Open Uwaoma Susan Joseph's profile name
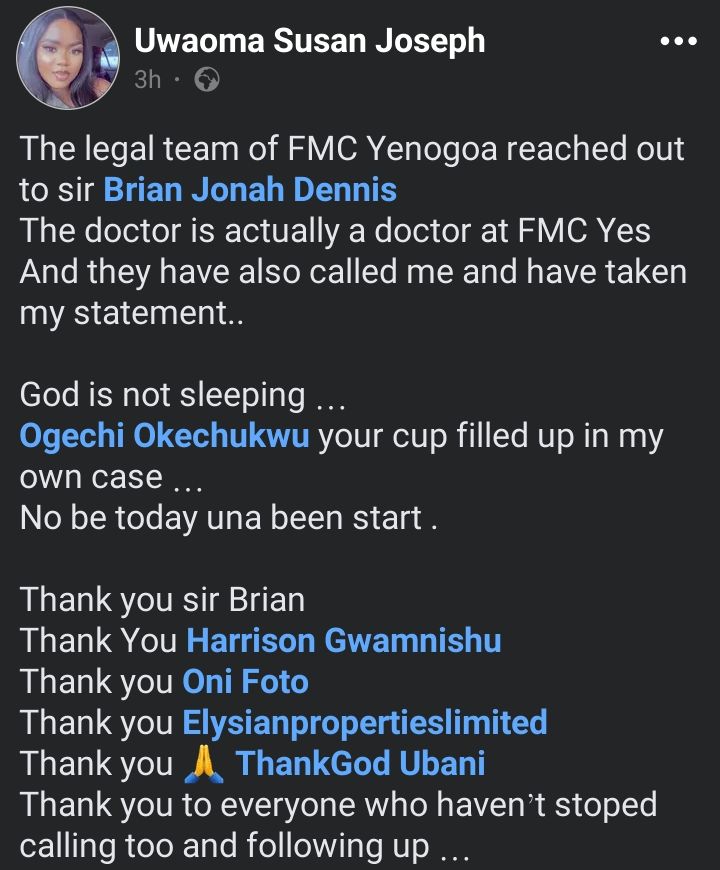Screen dimensions: 720x870 click(x=309, y=41)
